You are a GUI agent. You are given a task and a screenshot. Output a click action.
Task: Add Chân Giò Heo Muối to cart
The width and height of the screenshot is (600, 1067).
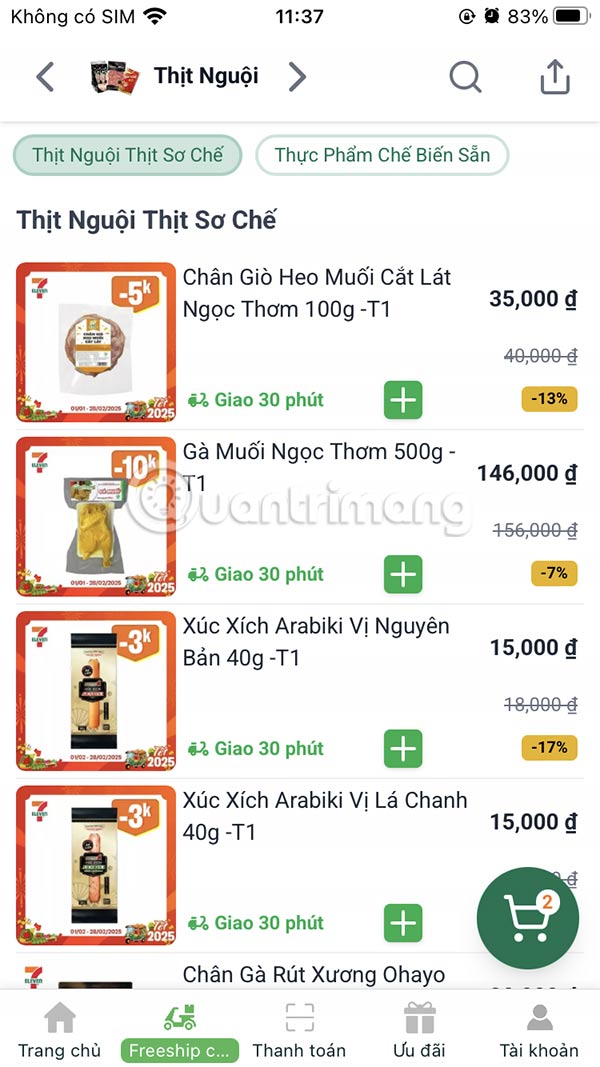(403, 400)
